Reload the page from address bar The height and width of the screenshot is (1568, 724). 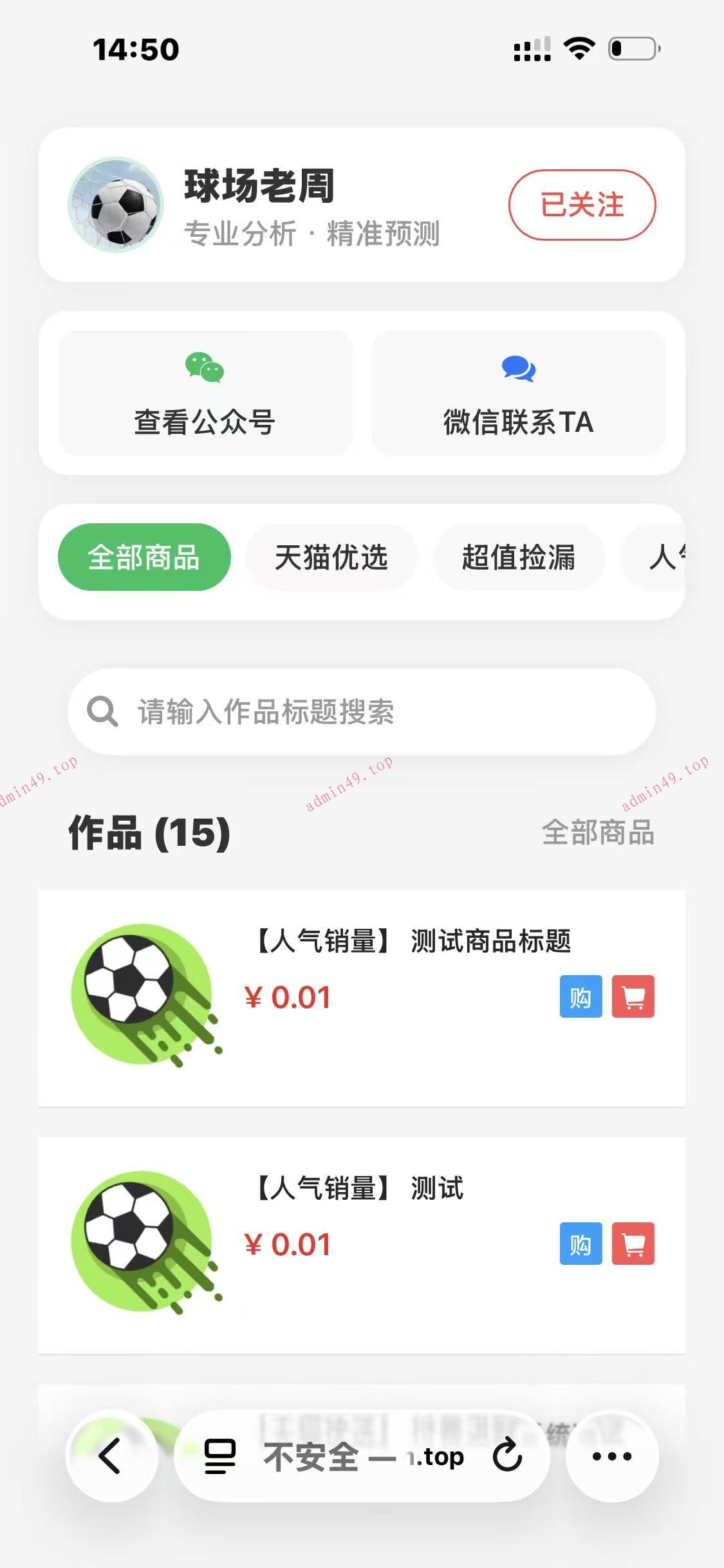click(x=507, y=1456)
